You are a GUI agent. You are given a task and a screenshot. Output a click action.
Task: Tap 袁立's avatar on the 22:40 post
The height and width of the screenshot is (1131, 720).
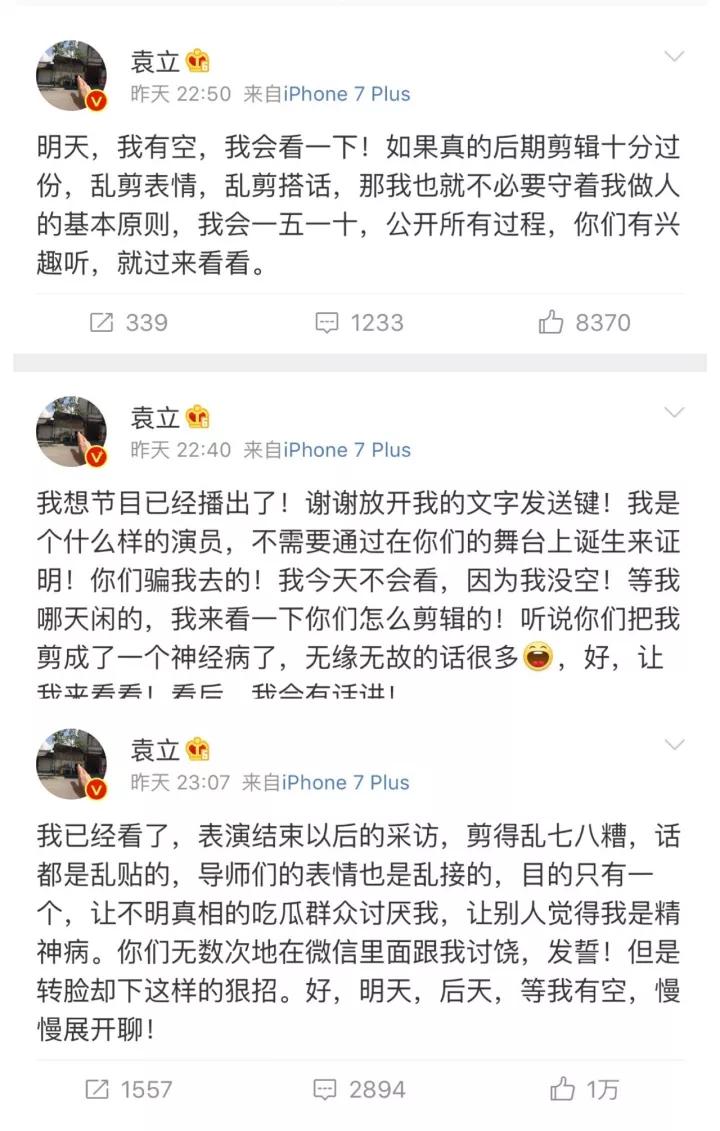[x=71, y=431]
